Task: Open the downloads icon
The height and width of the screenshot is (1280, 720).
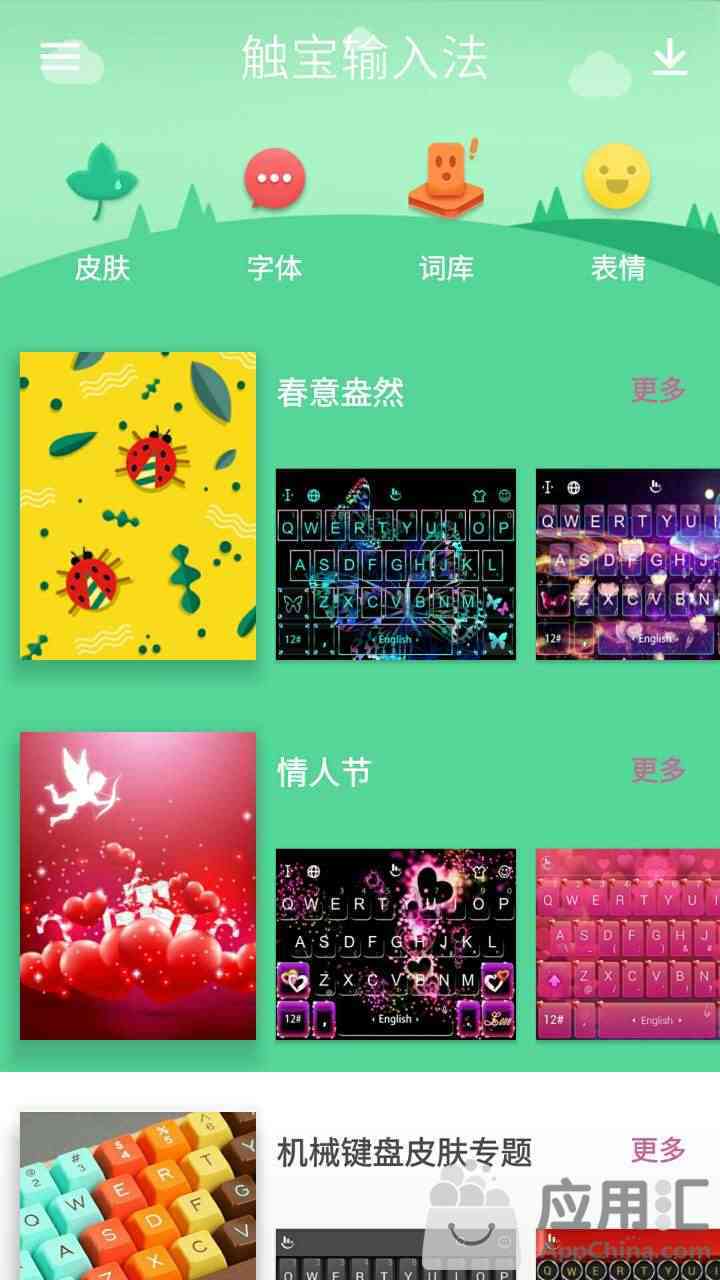Action: 670,59
